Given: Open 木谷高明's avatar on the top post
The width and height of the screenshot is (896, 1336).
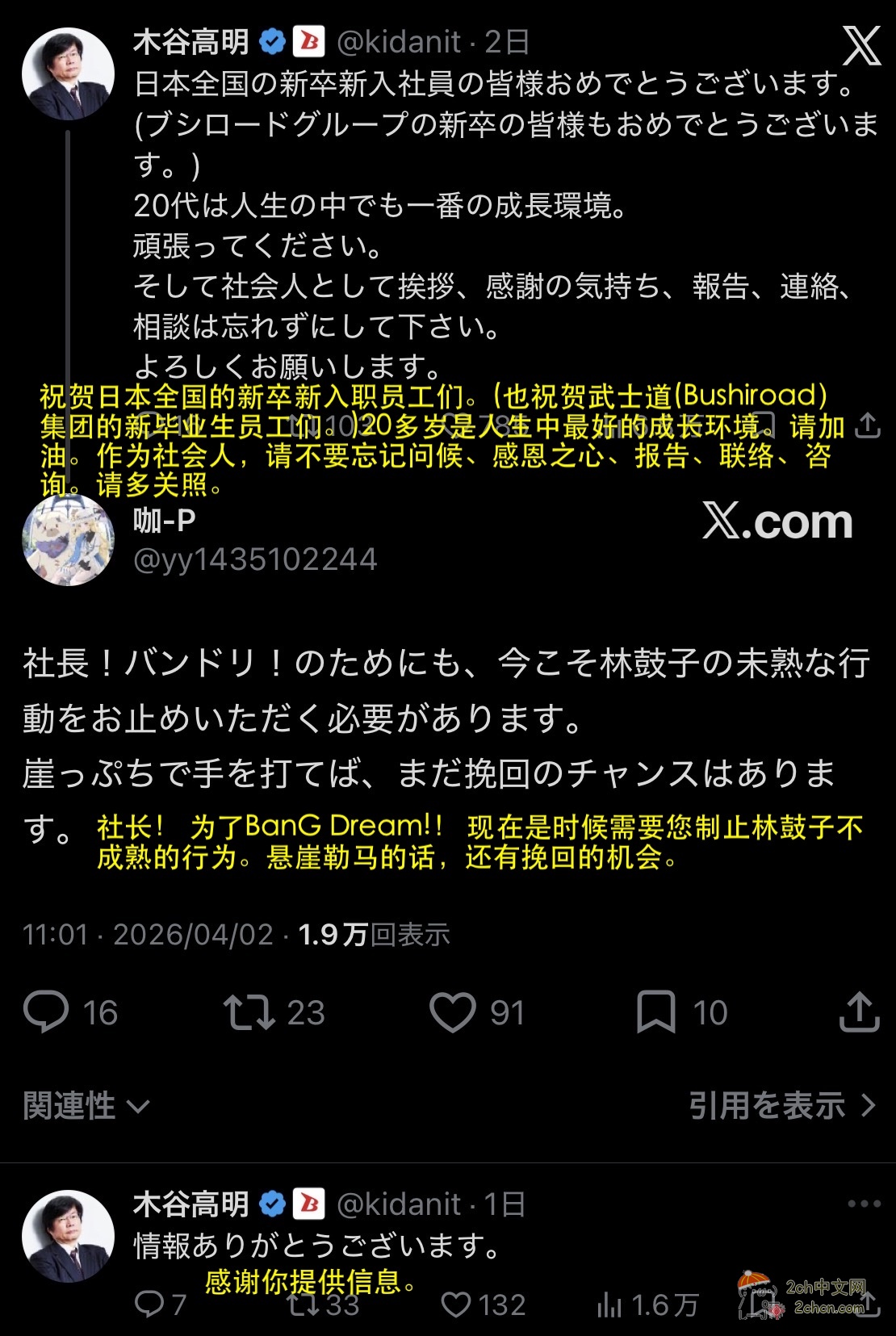Looking at the screenshot, I should tap(68, 73).
